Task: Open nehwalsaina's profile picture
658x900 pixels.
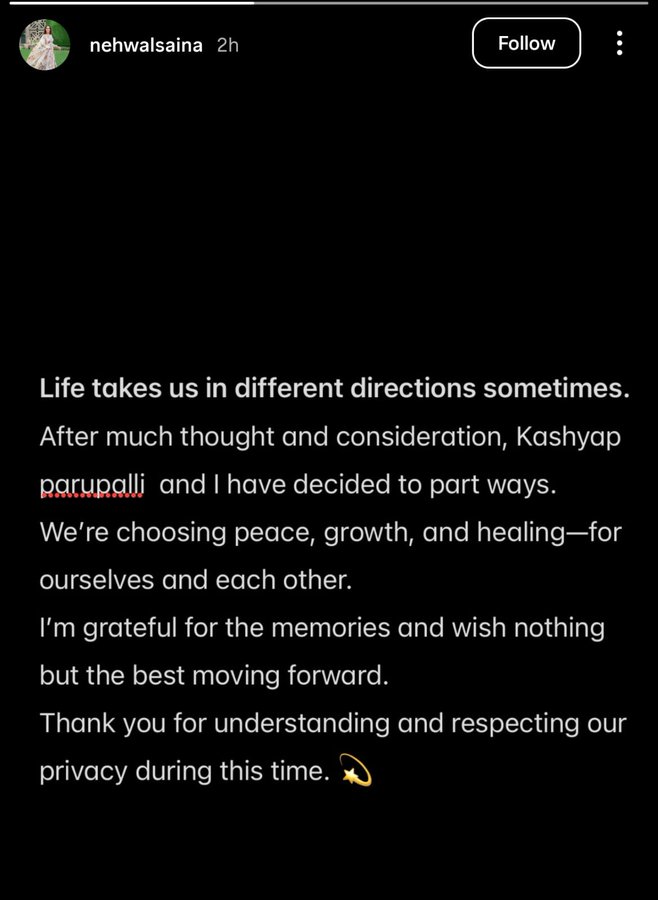Action: (x=45, y=44)
